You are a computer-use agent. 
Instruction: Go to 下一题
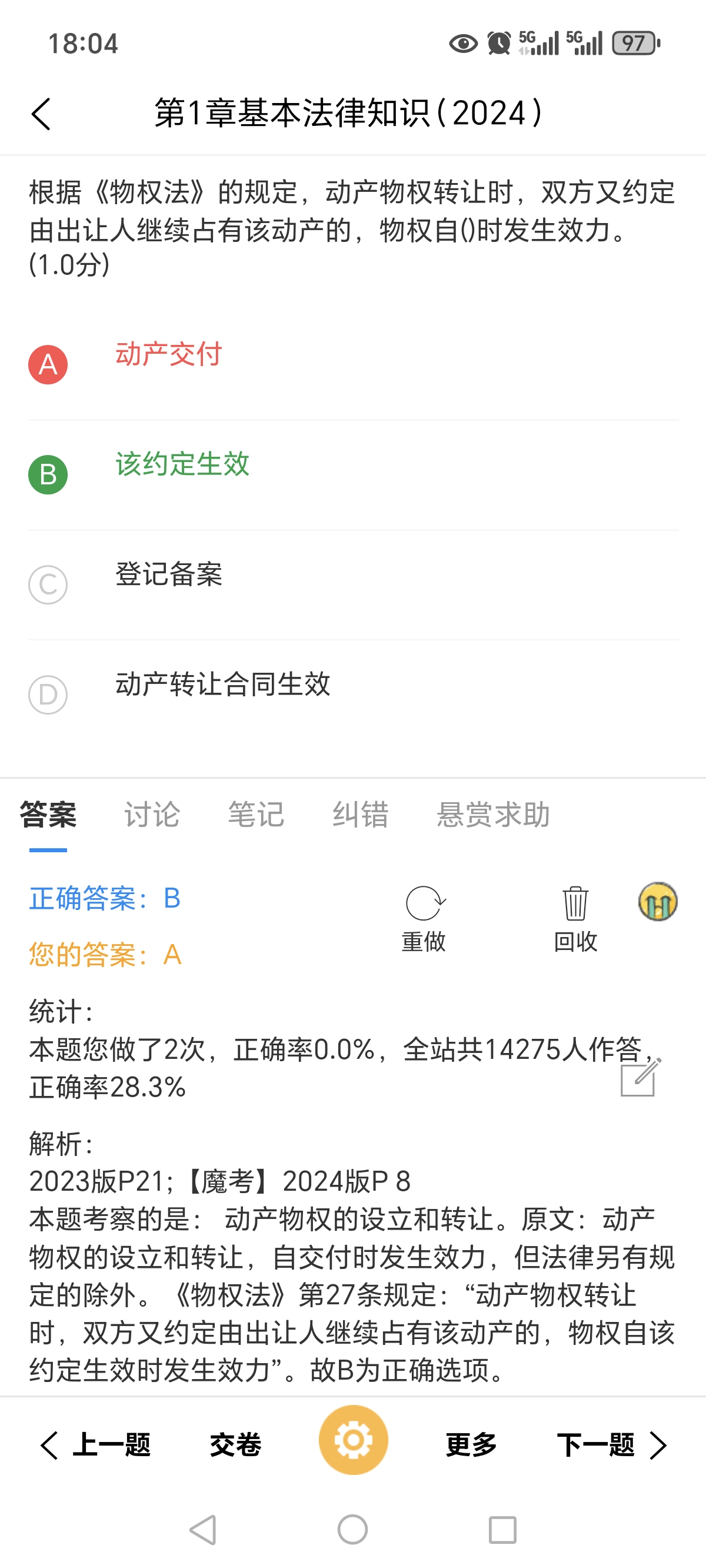(612, 1445)
